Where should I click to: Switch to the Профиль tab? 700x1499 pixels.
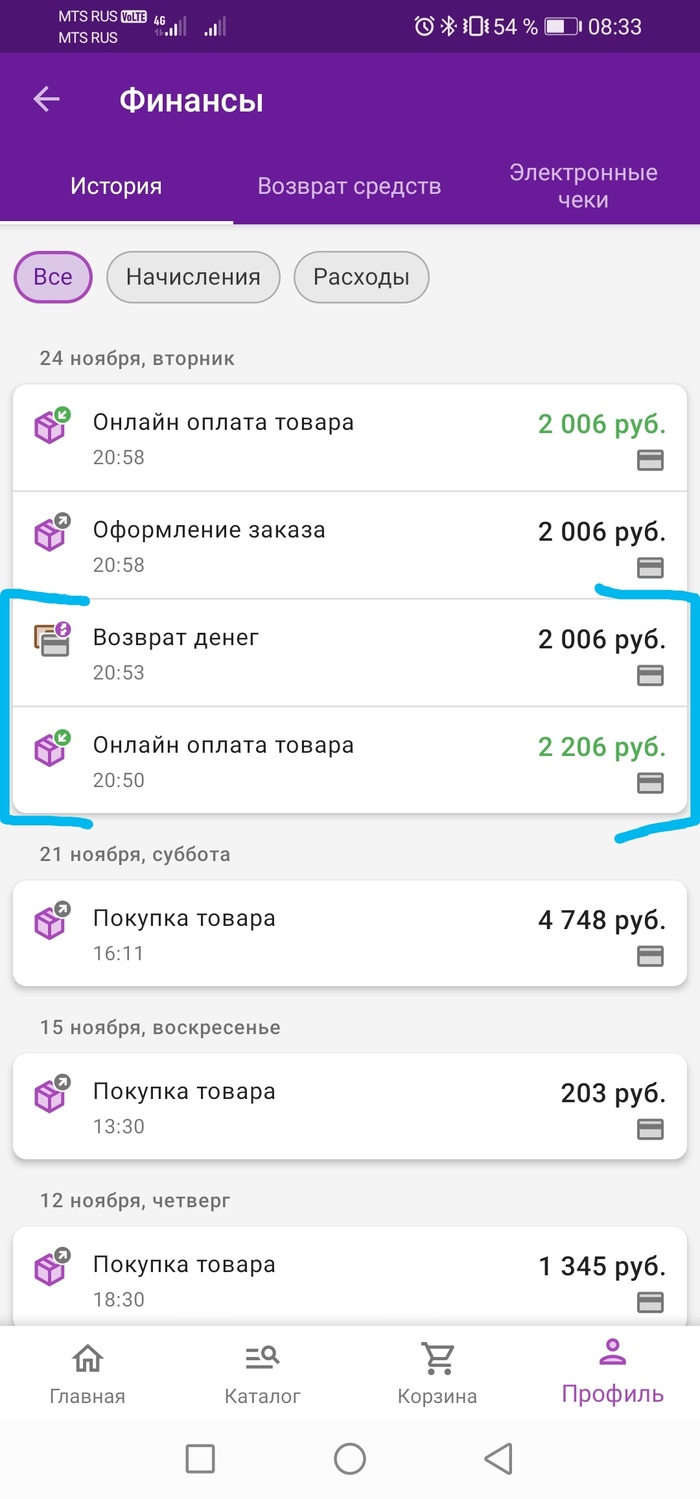[x=612, y=1374]
